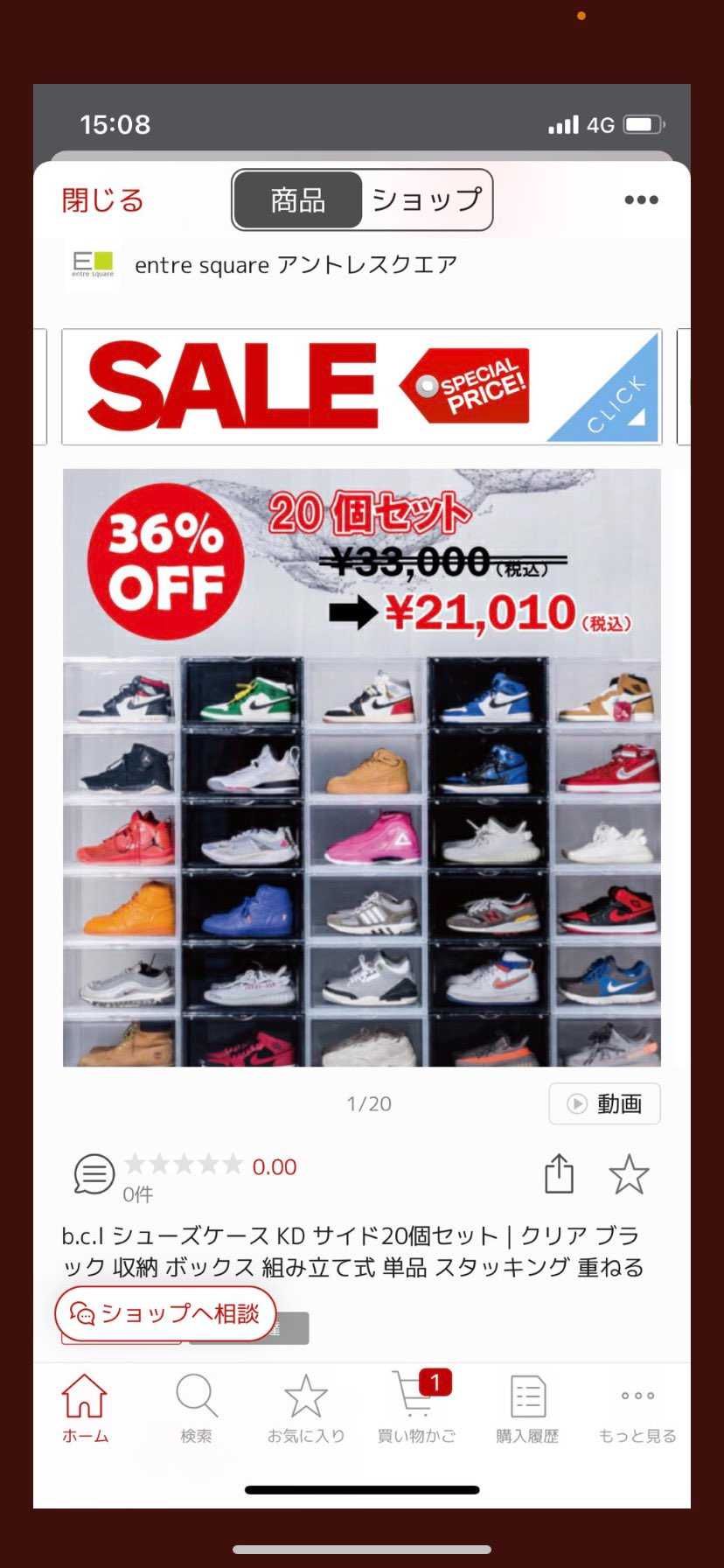Open the product reviews comment icon

click(94, 1173)
